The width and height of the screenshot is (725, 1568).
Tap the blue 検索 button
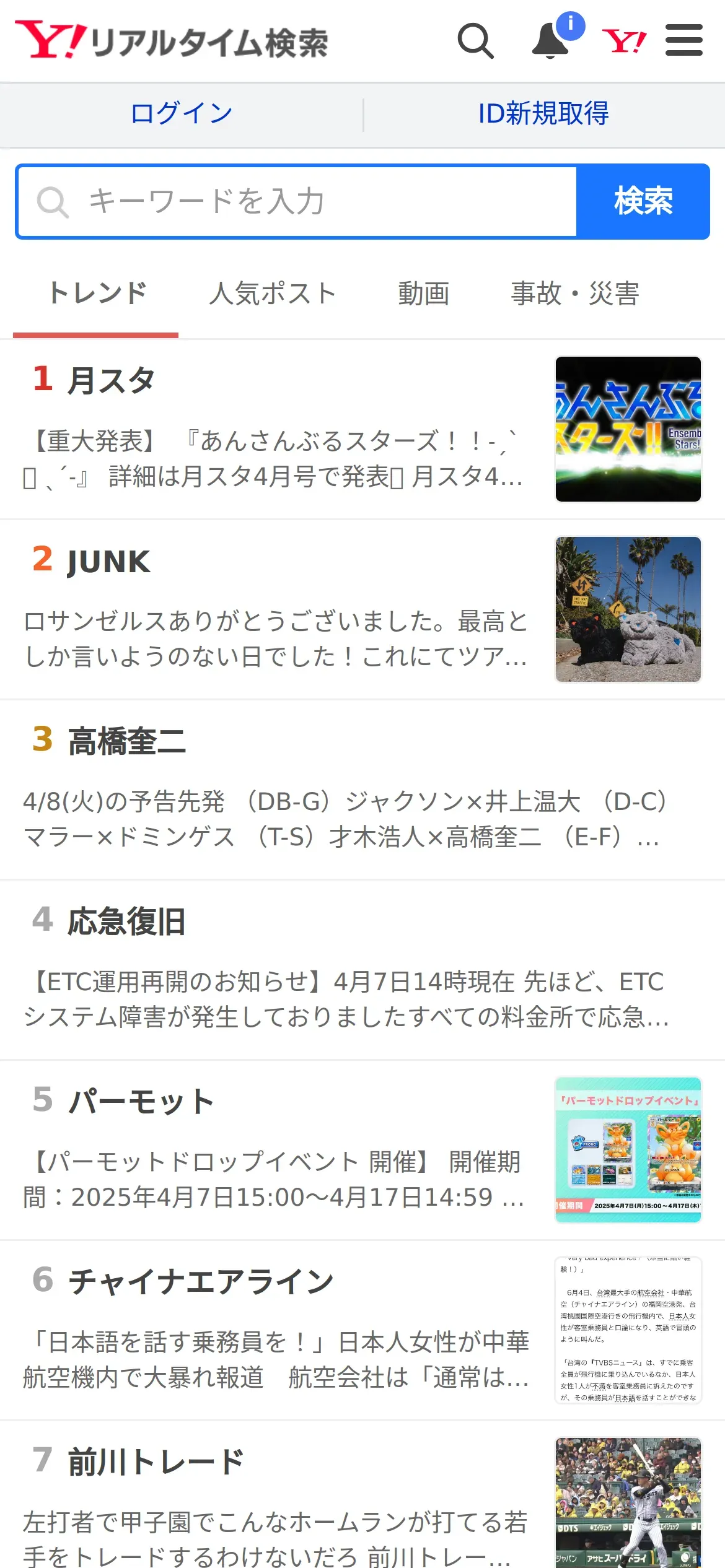(x=643, y=202)
